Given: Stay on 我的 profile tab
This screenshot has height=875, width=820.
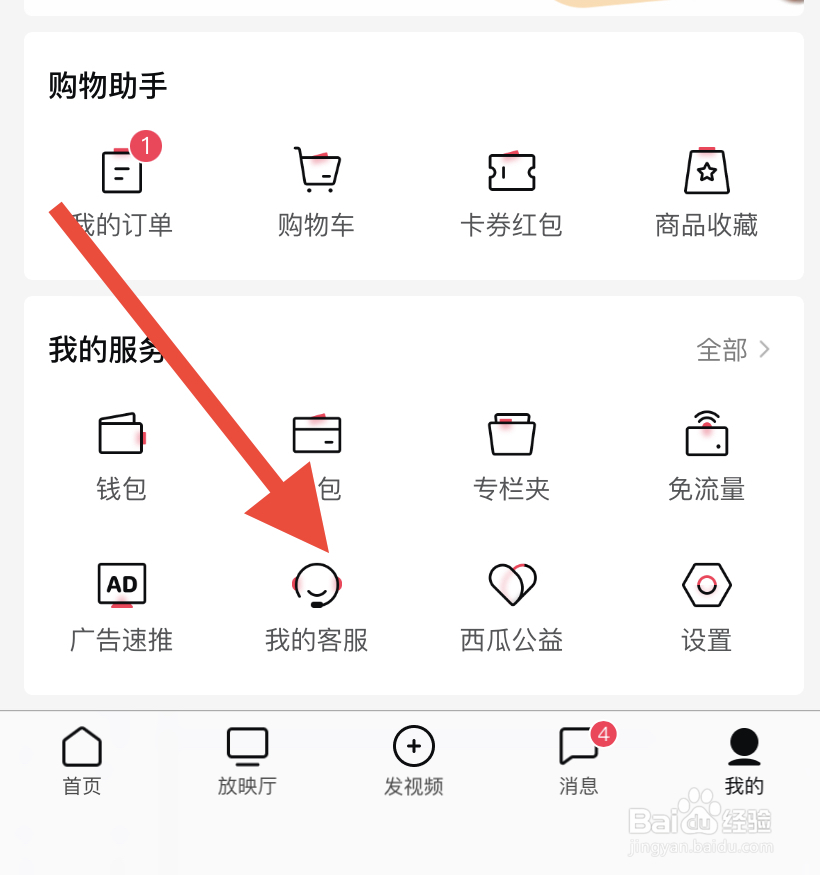Looking at the screenshot, I should tap(744, 760).
